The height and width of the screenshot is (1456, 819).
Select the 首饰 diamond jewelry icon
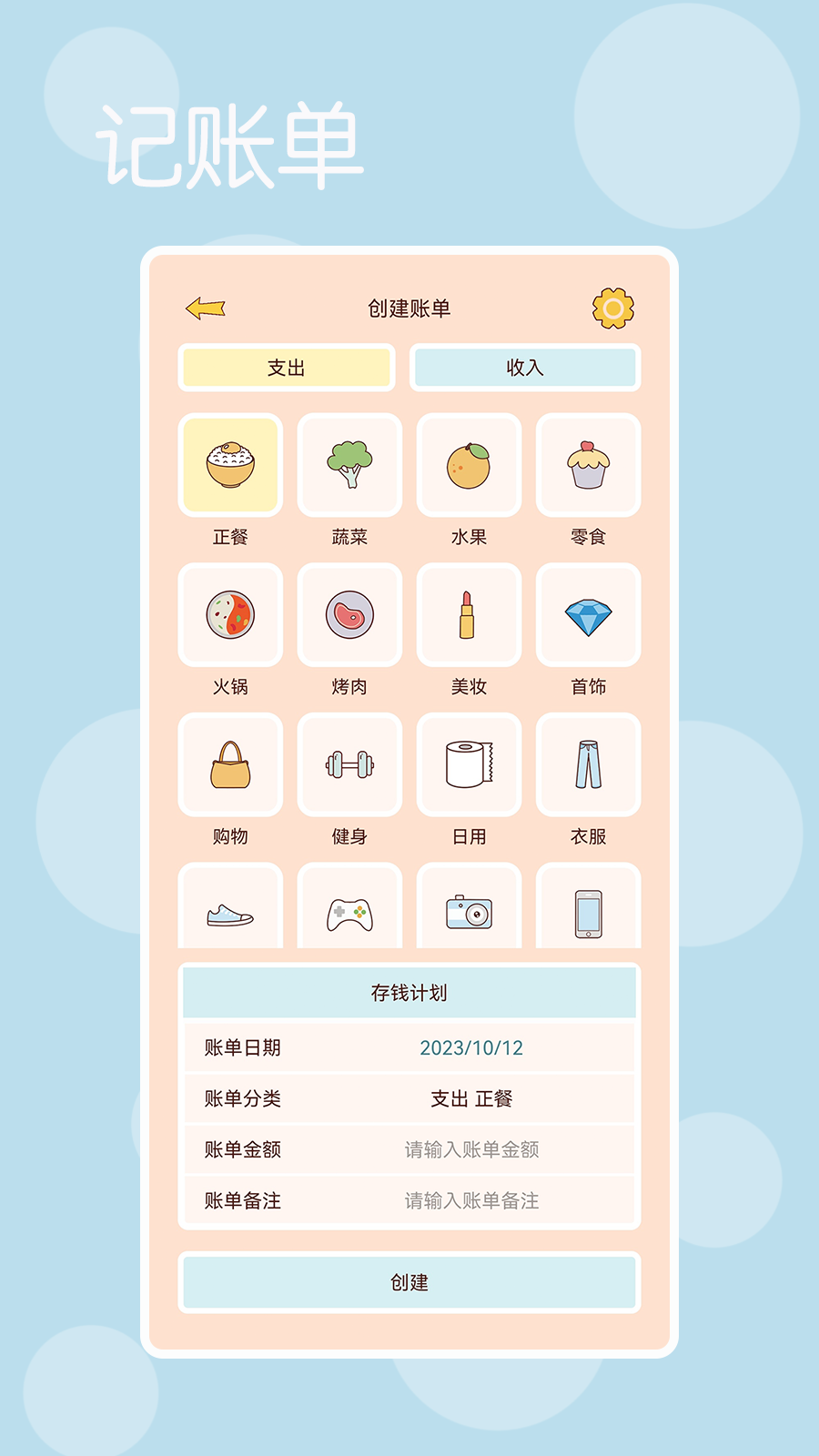[588, 615]
